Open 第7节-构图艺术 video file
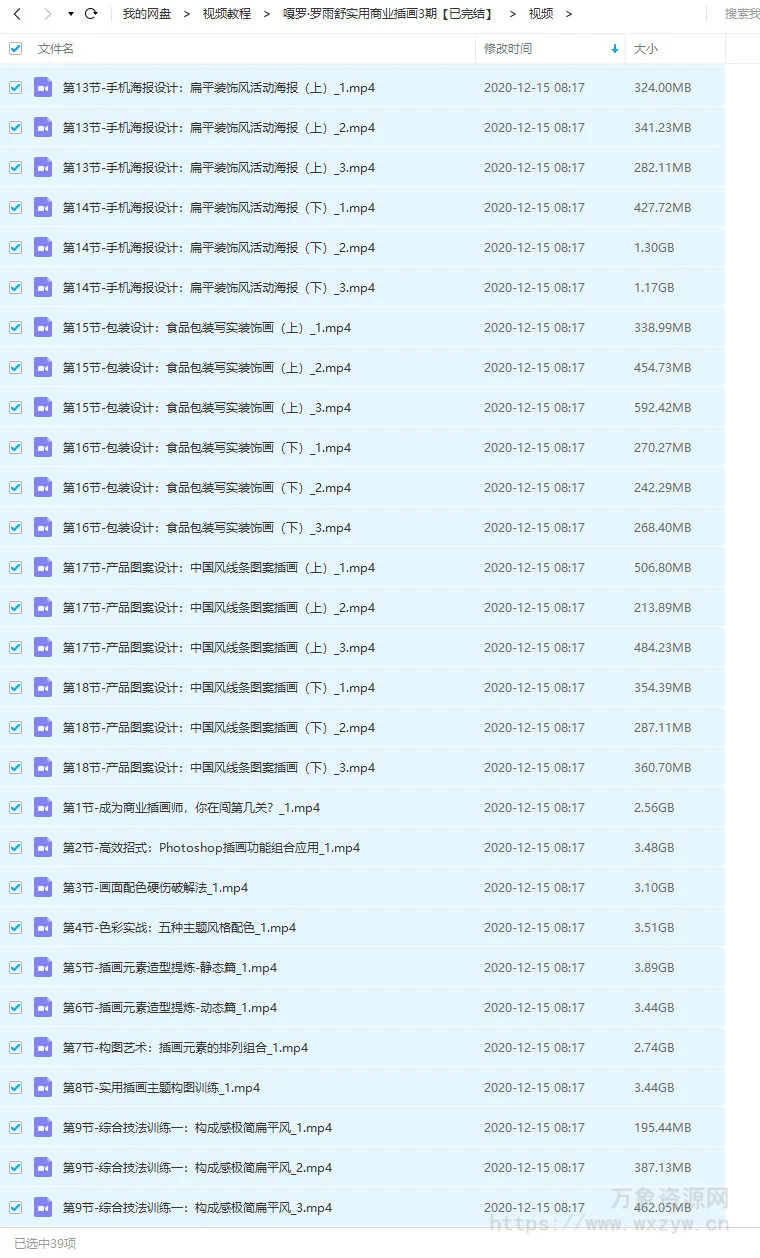 (185, 1048)
